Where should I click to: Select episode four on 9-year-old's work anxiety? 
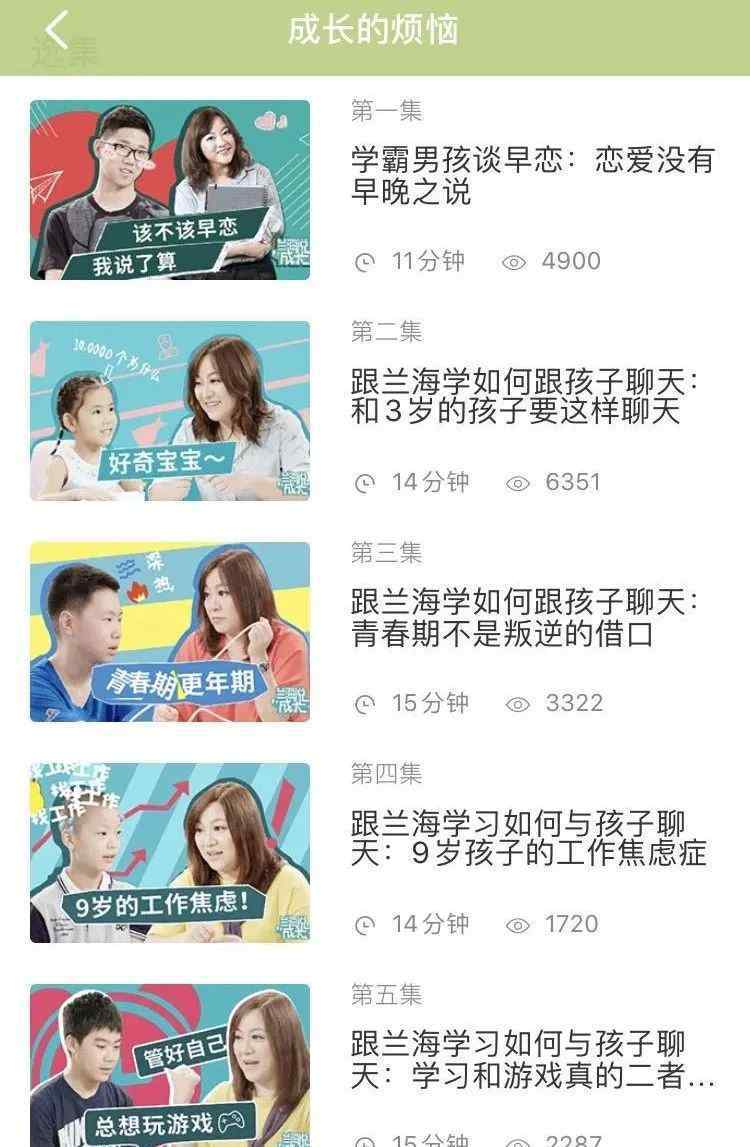pyautogui.click(x=528, y=838)
